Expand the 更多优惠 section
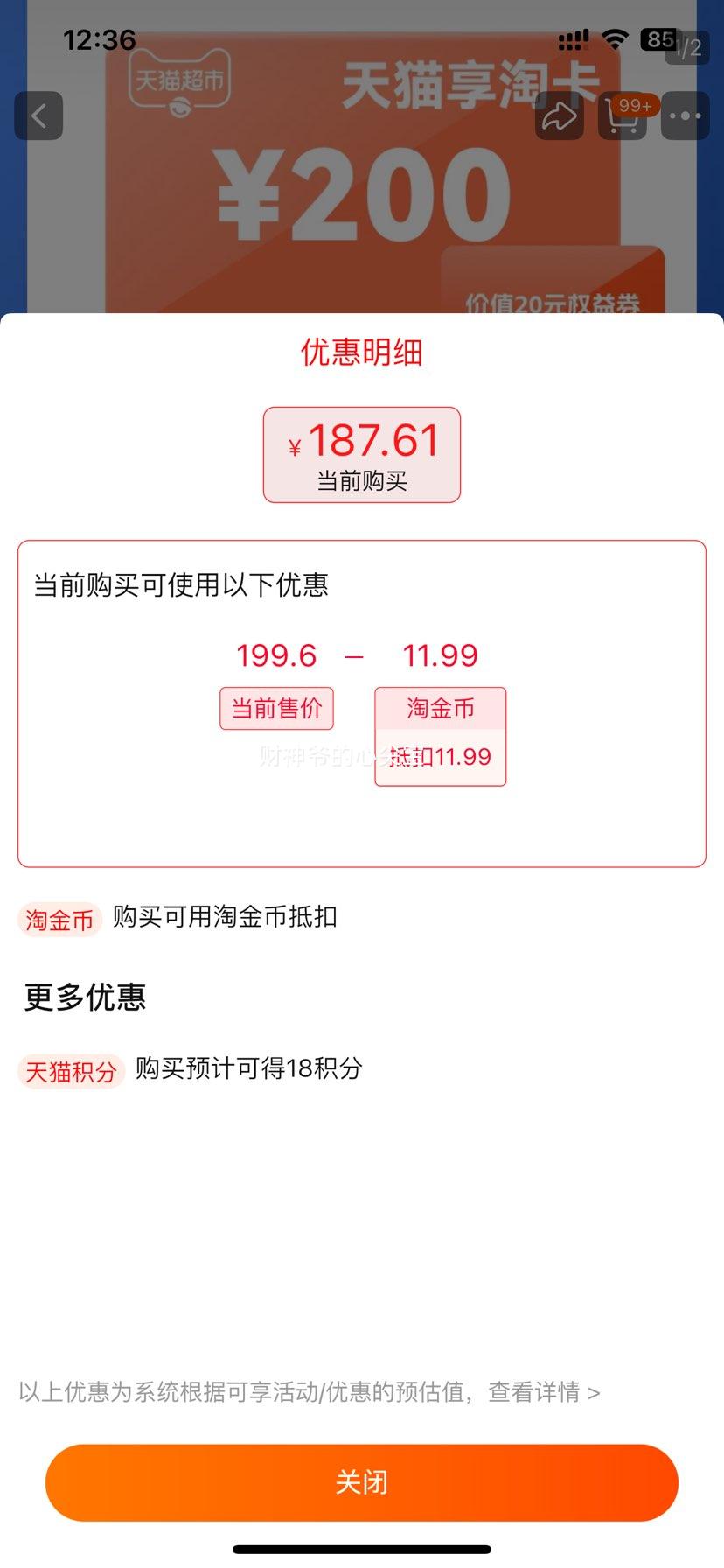The image size is (724, 1568). (x=85, y=997)
